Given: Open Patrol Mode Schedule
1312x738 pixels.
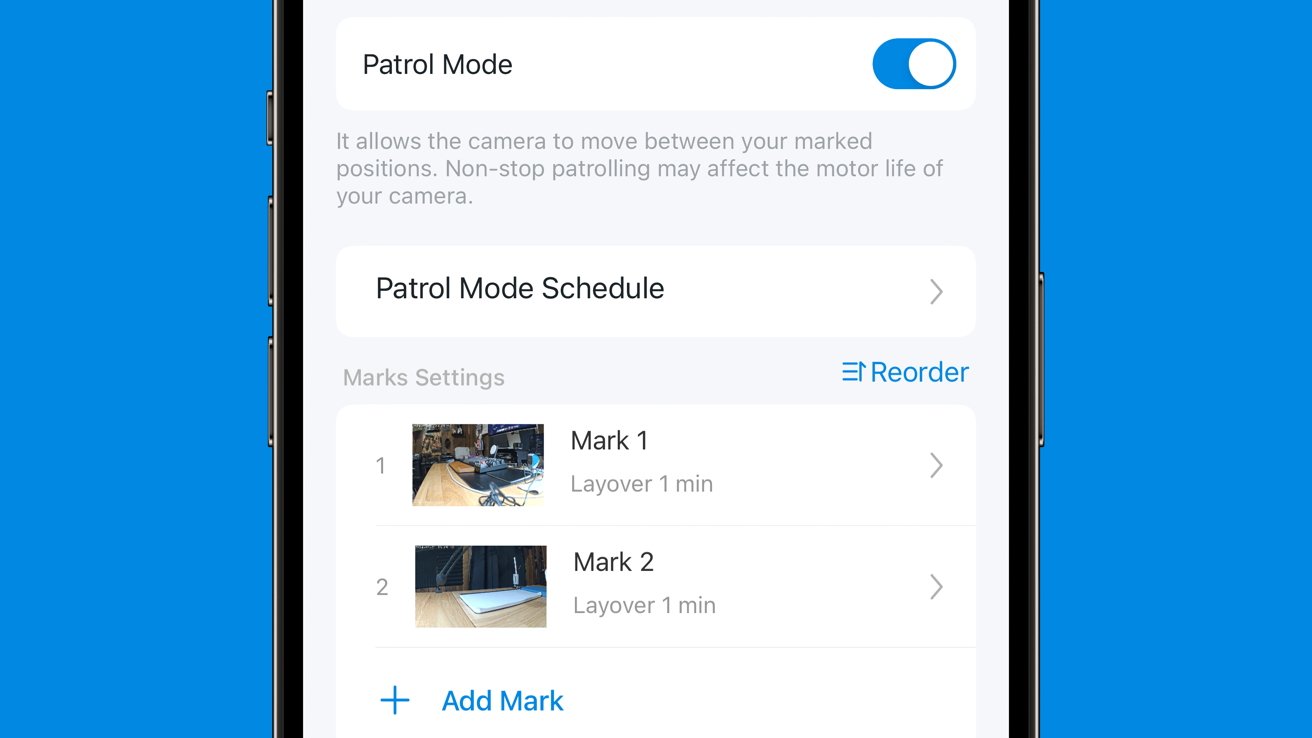Looking at the screenshot, I should click(x=655, y=290).
